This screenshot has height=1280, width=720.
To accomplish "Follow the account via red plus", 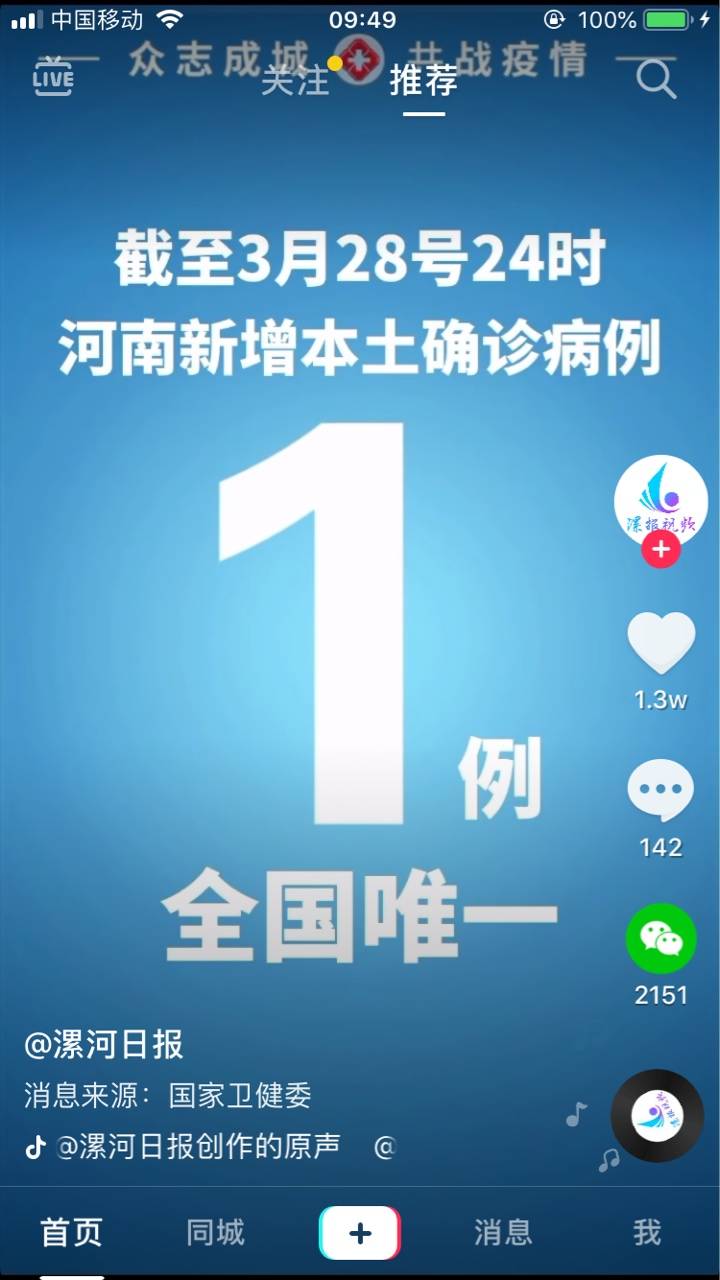I will point(661,549).
